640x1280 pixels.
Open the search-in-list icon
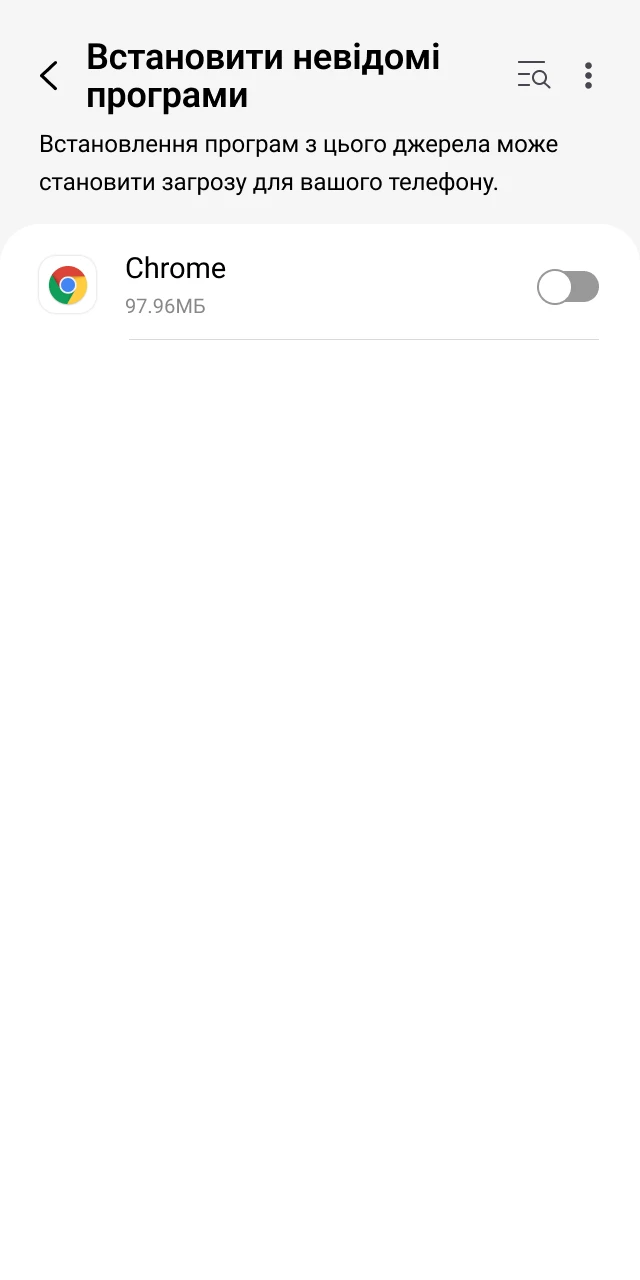[x=533, y=76]
